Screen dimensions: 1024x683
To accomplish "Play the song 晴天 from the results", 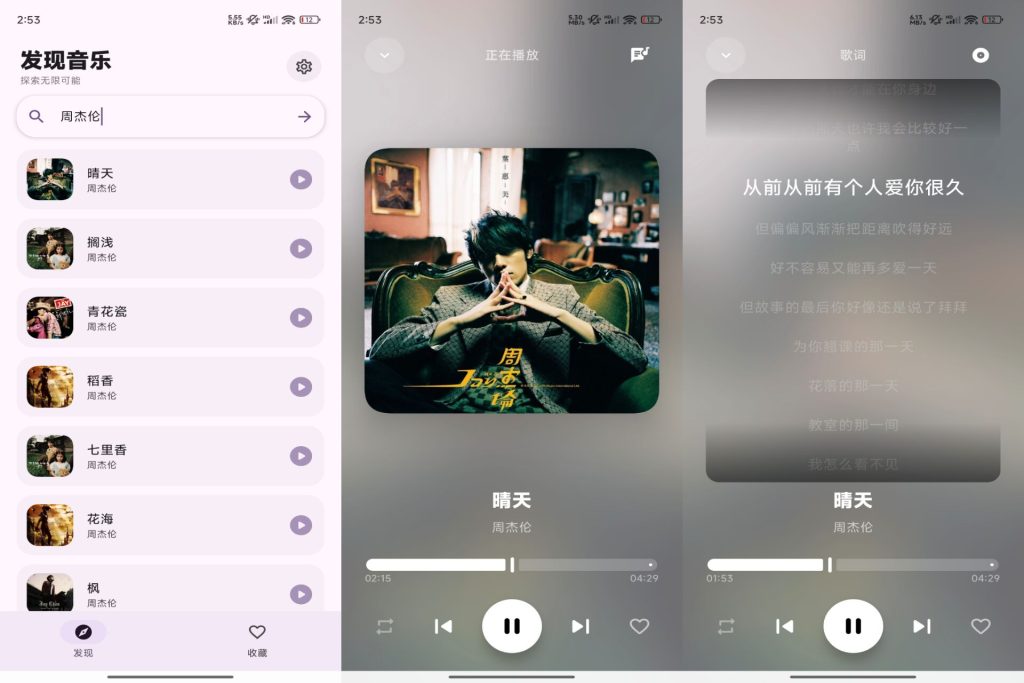I will click(301, 179).
